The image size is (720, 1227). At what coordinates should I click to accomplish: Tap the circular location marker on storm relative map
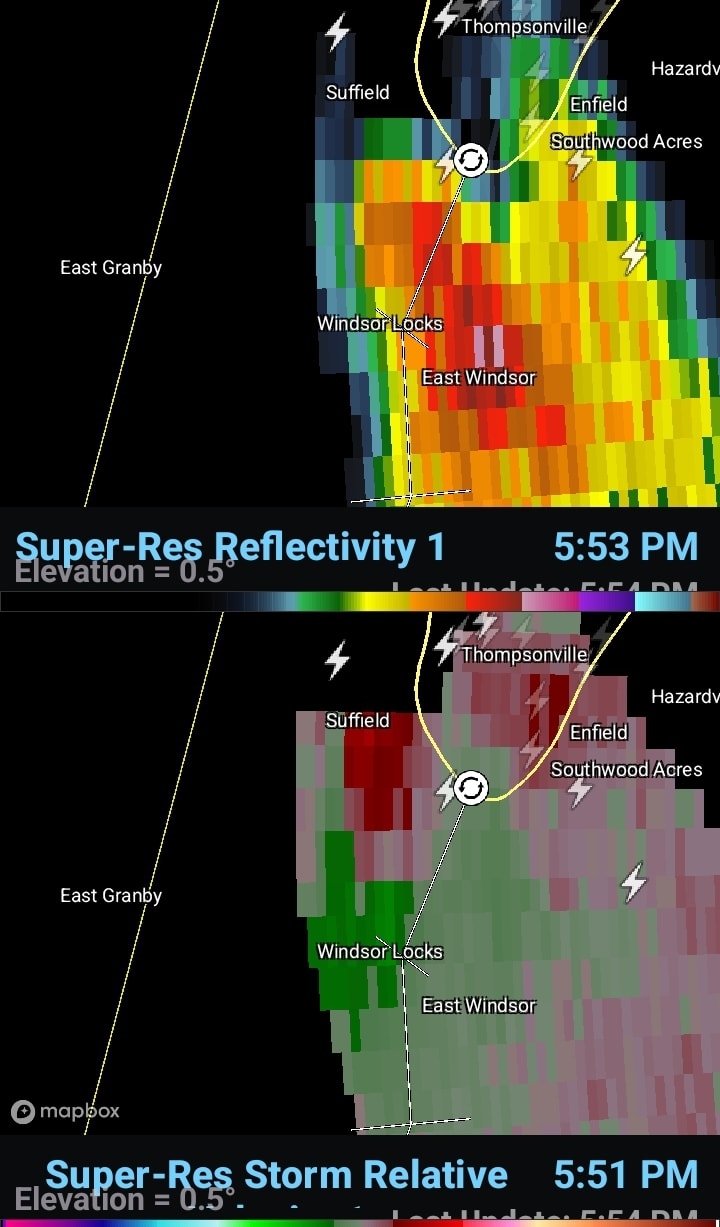coord(471,788)
